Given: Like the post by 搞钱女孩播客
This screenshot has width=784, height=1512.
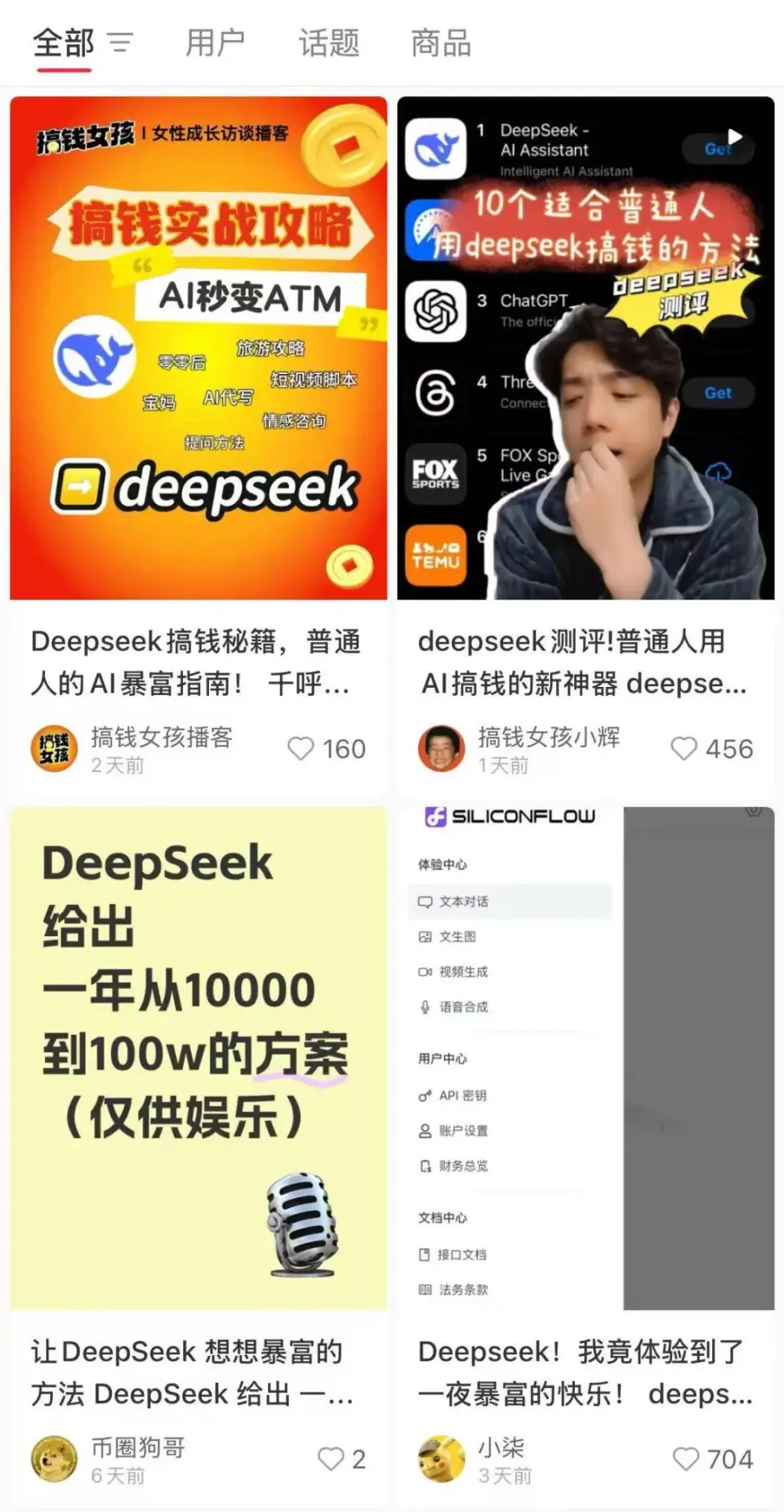Looking at the screenshot, I should (301, 748).
